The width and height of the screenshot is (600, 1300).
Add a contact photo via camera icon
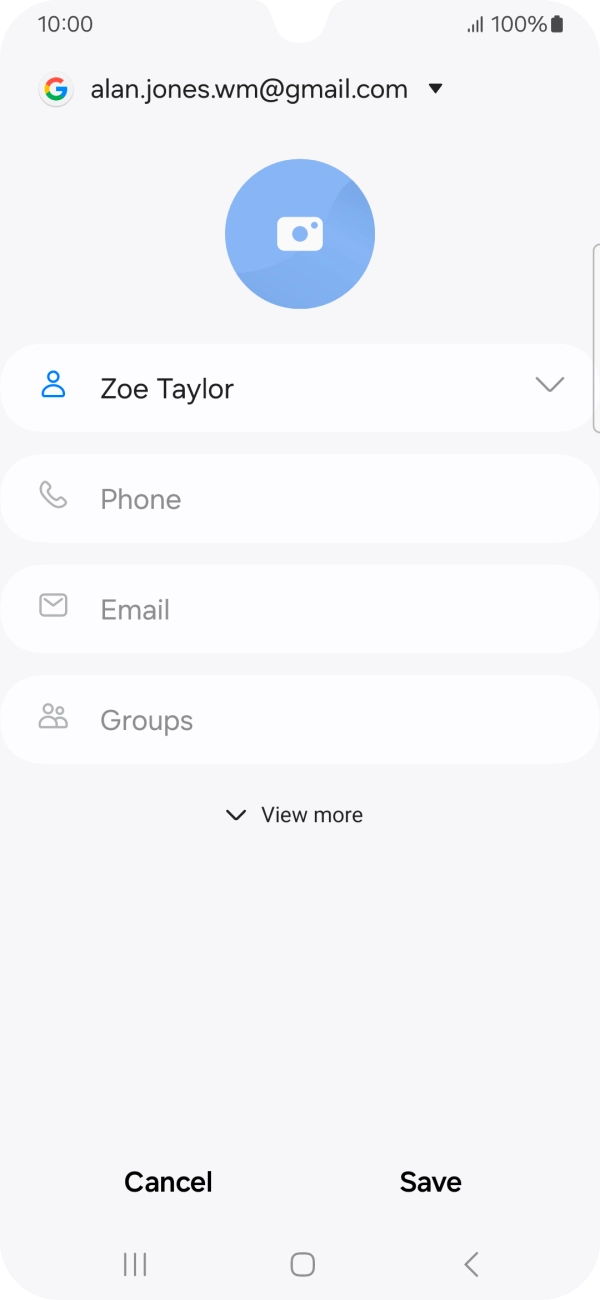300,234
